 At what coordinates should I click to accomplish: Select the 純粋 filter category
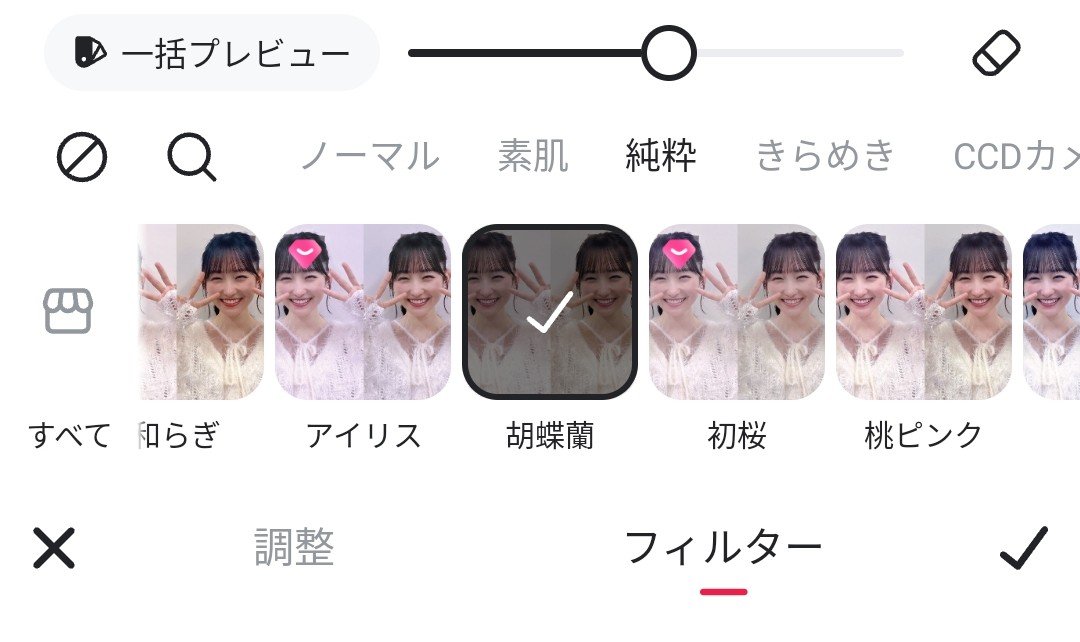[661, 157]
